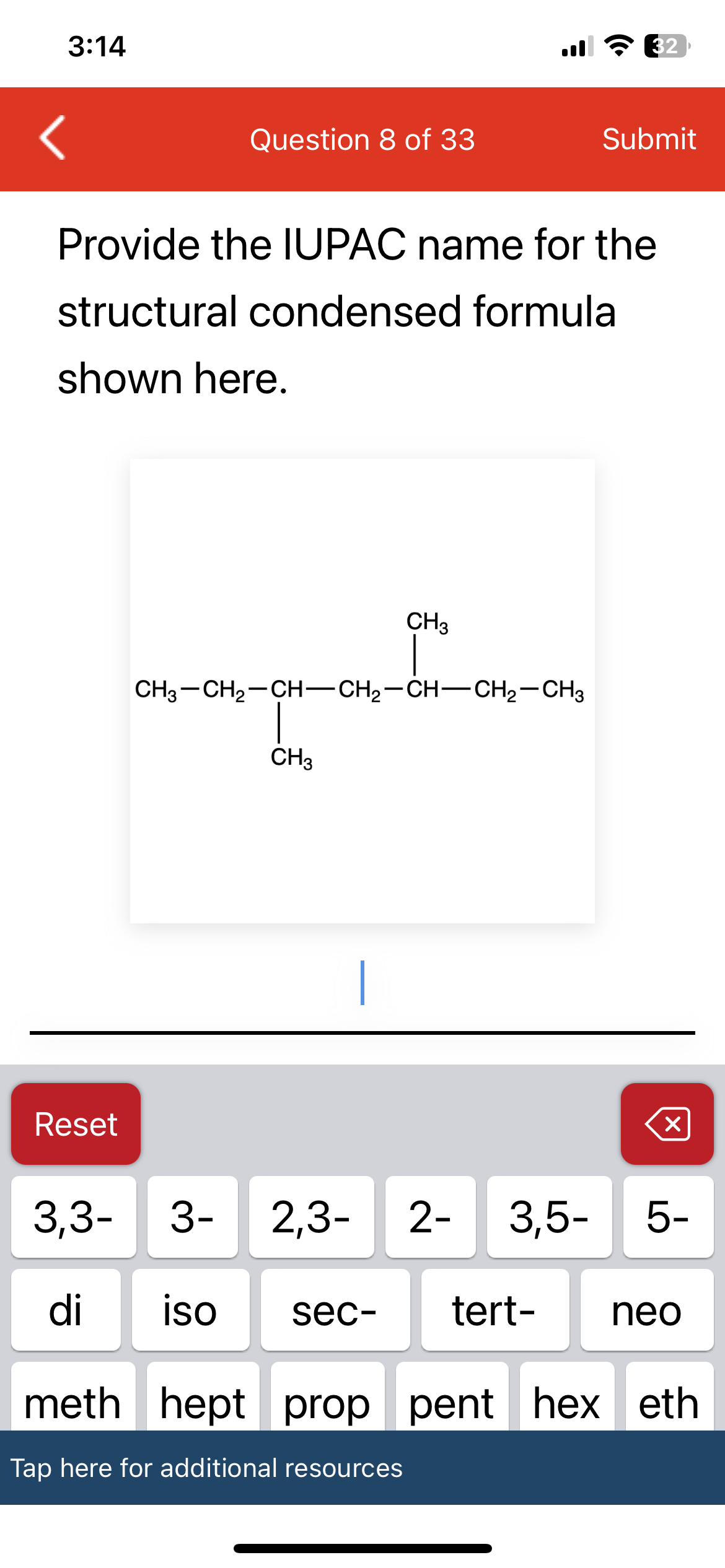Tap the backspace delete icon

click(667, 1123)
